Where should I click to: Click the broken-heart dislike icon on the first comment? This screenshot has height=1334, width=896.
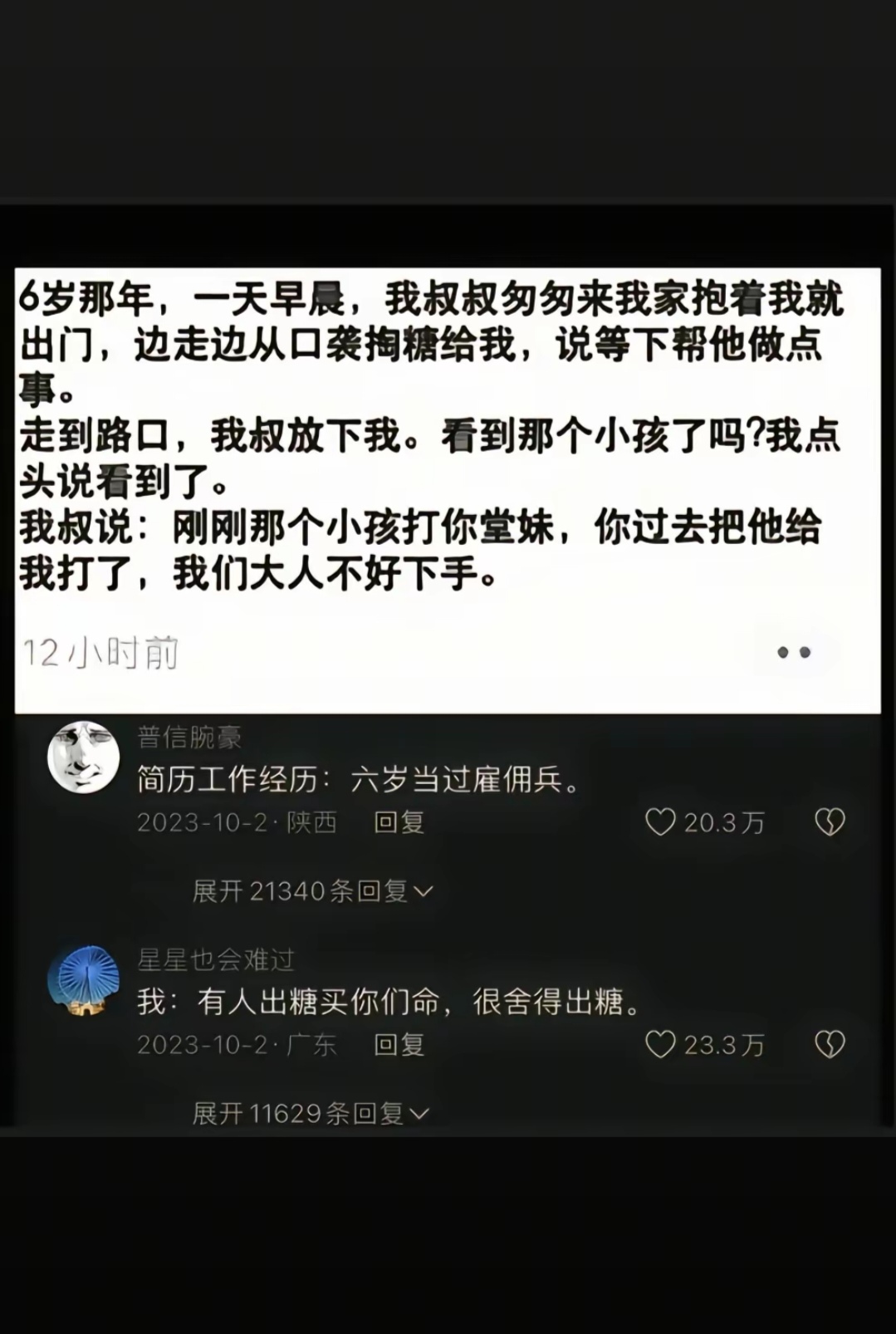pos(830,823)
